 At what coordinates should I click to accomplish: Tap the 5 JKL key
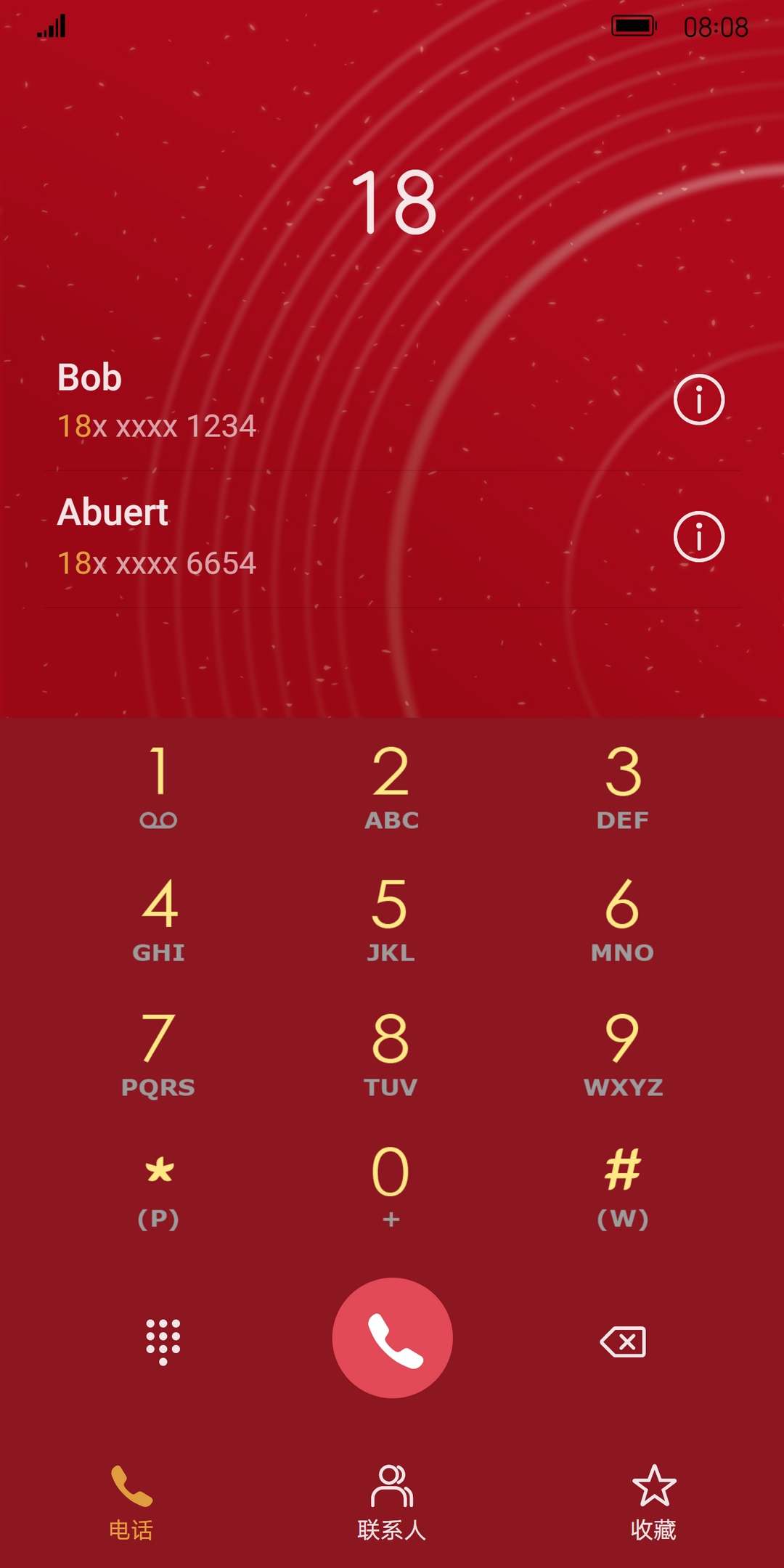click(391, 918)
